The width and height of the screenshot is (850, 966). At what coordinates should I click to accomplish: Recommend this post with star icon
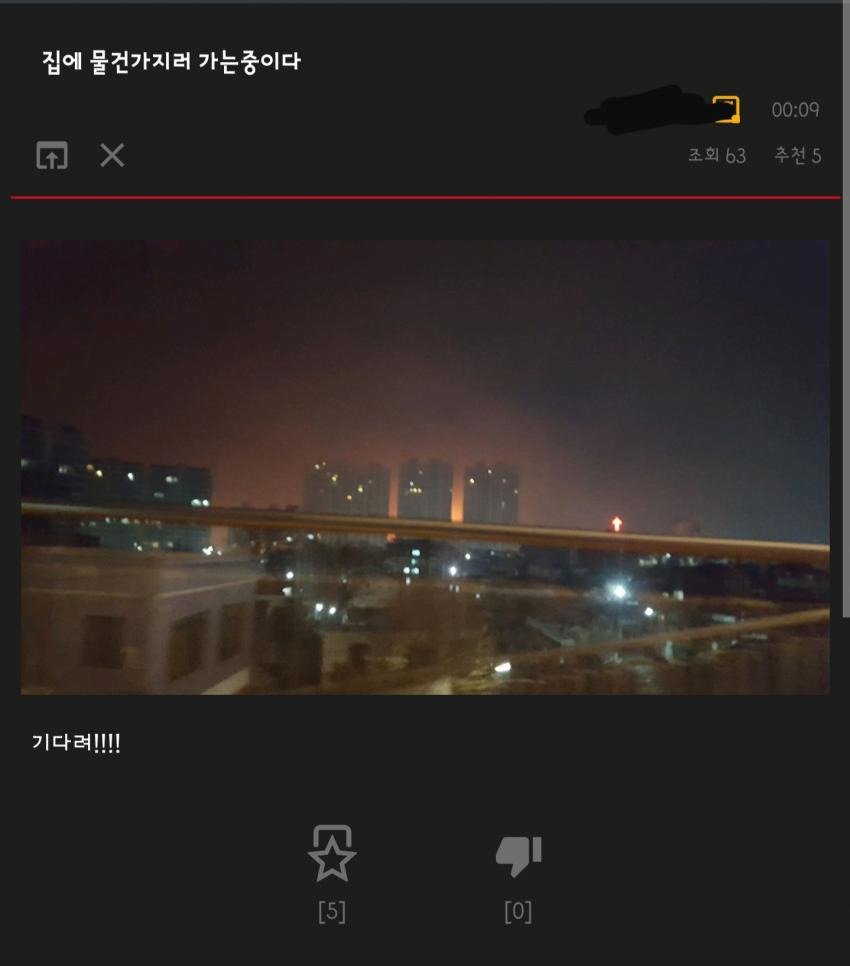tap(332, 854)
